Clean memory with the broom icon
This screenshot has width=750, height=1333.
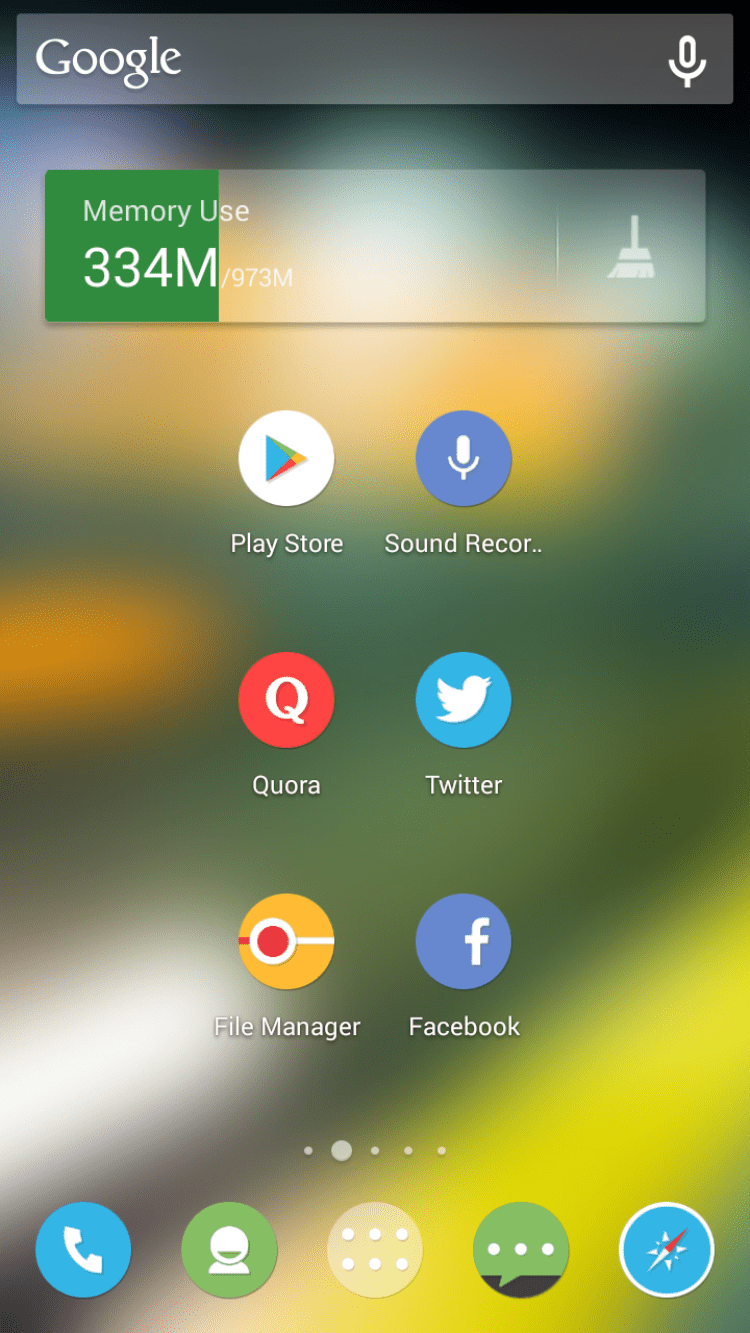[x=632, y=247]
